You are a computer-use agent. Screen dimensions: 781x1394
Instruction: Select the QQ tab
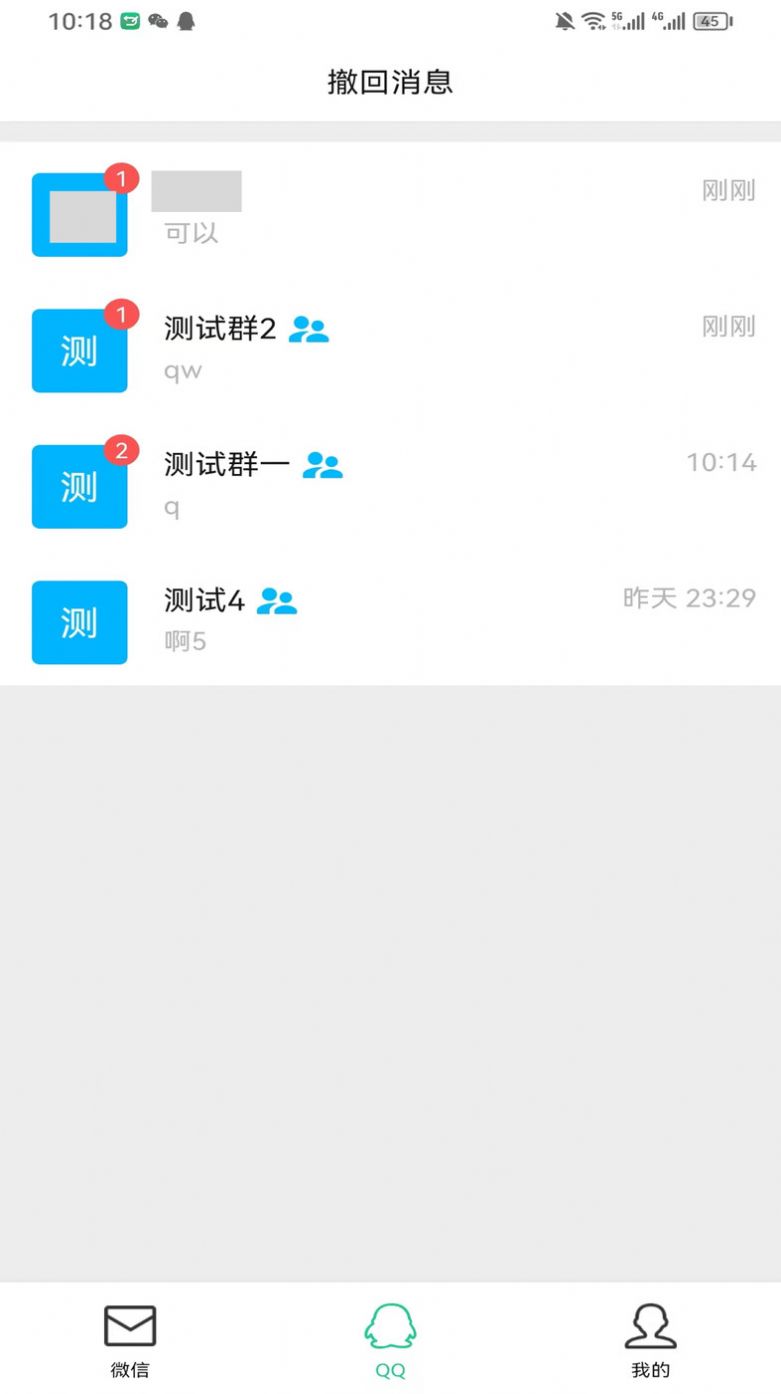tap(390, 1340)
